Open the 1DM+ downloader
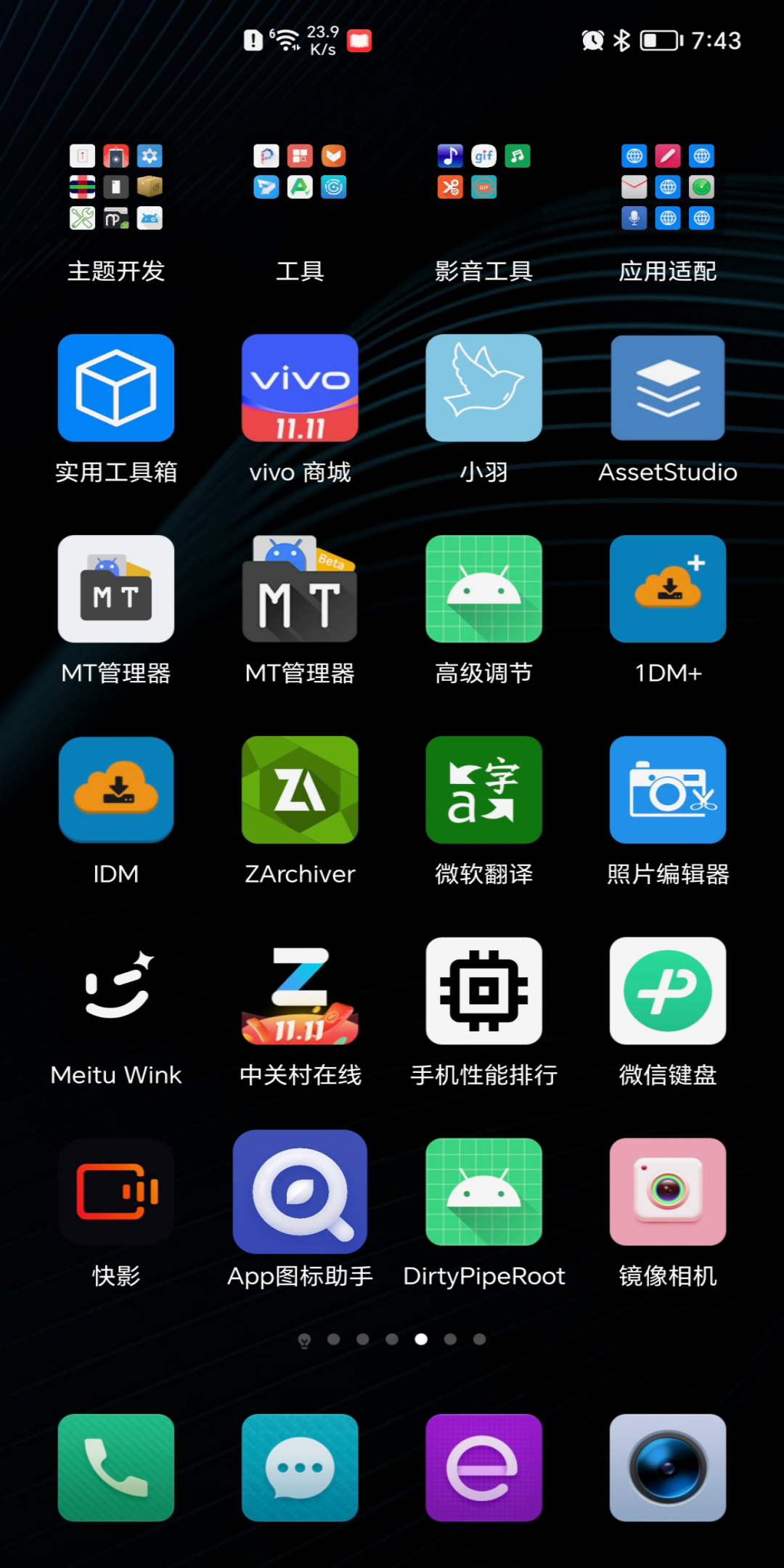784x1568 pixels. click(x=668, y=589)
